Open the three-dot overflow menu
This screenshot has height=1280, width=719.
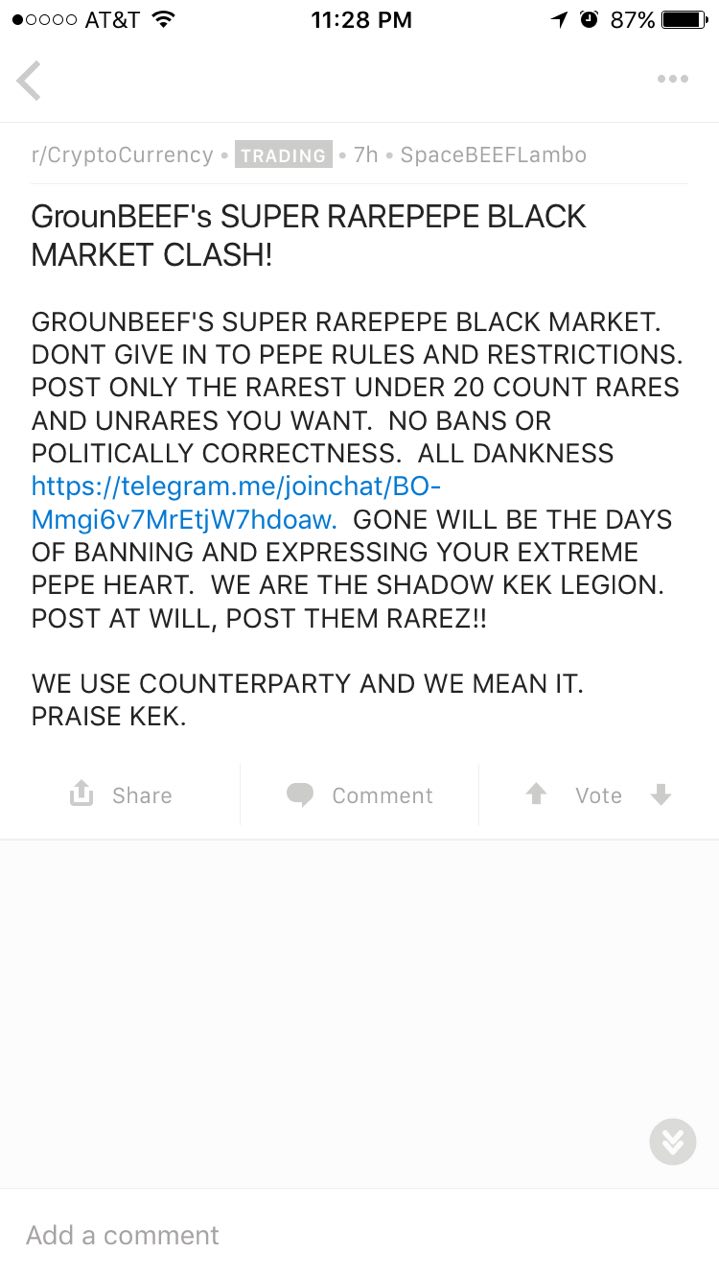coord(672,80)
